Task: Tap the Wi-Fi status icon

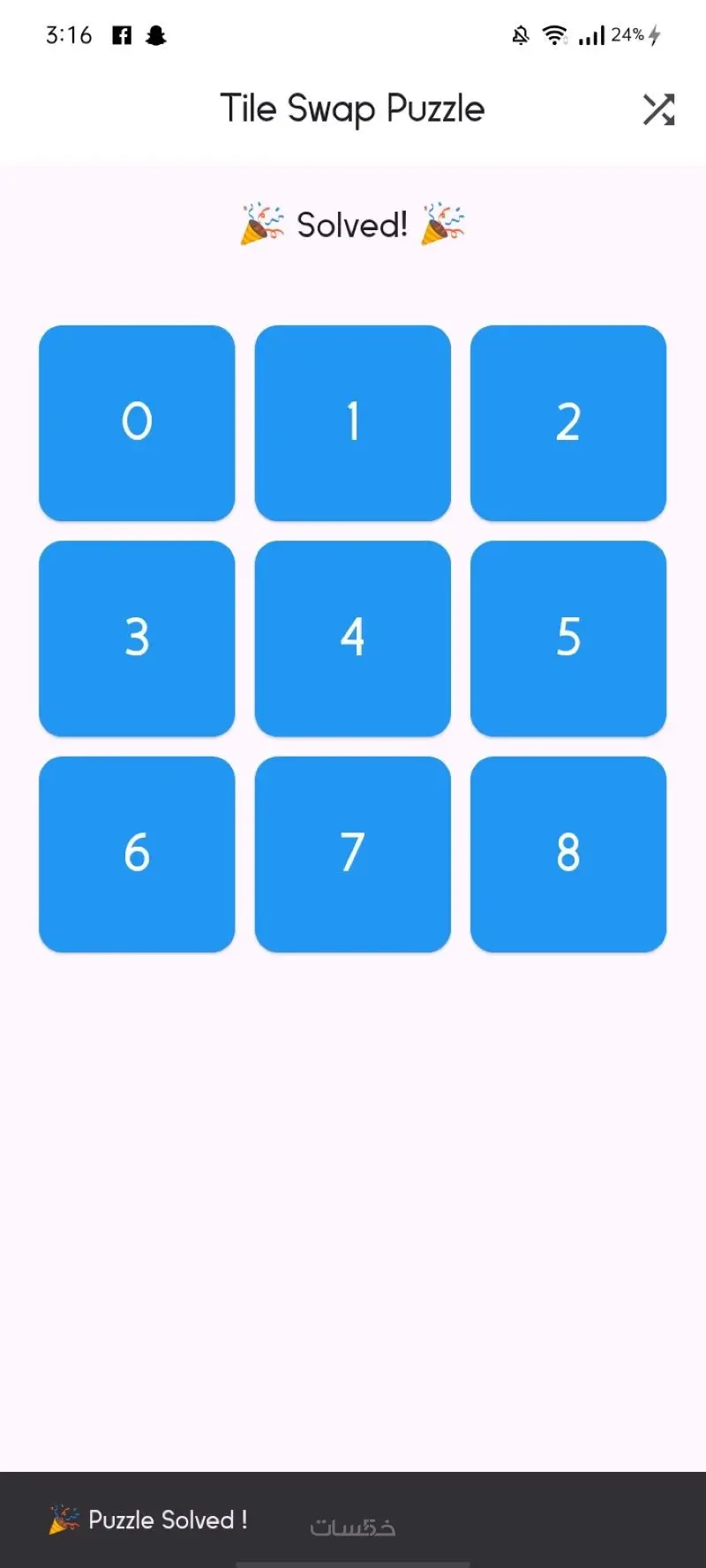Action: point(555,35)
